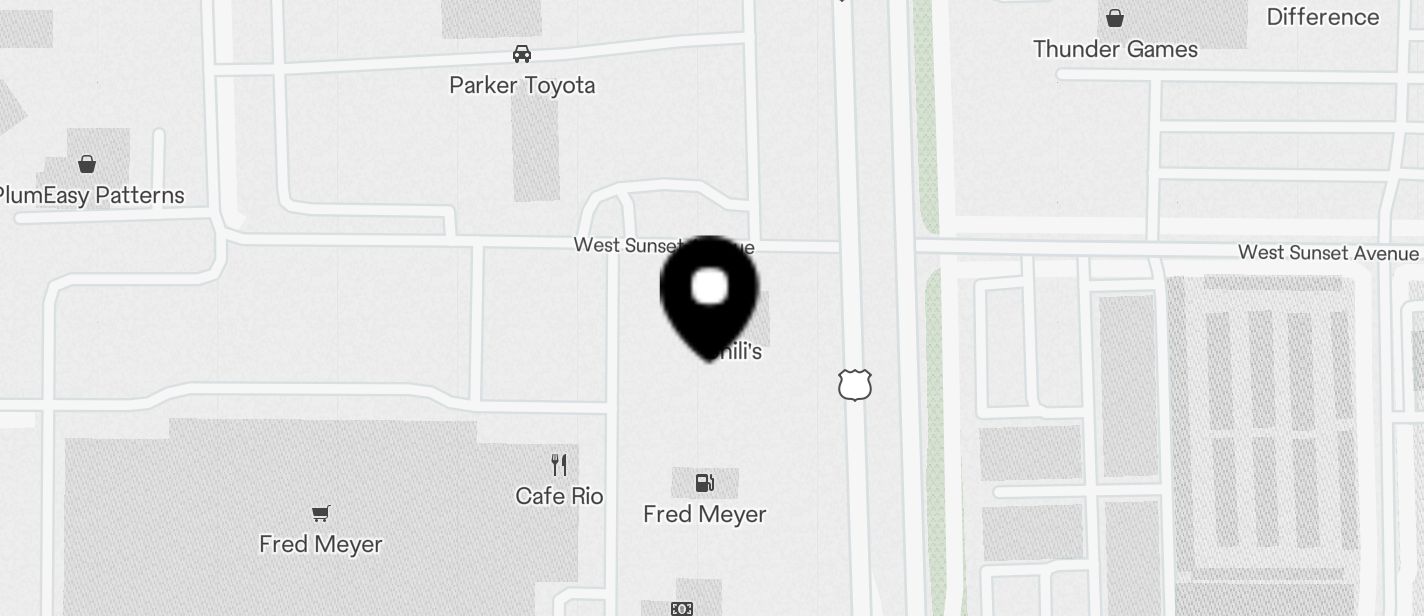Tap the PlumEasy Patterns shop marker
1424x616 pixels.
(x=87, y=164)
